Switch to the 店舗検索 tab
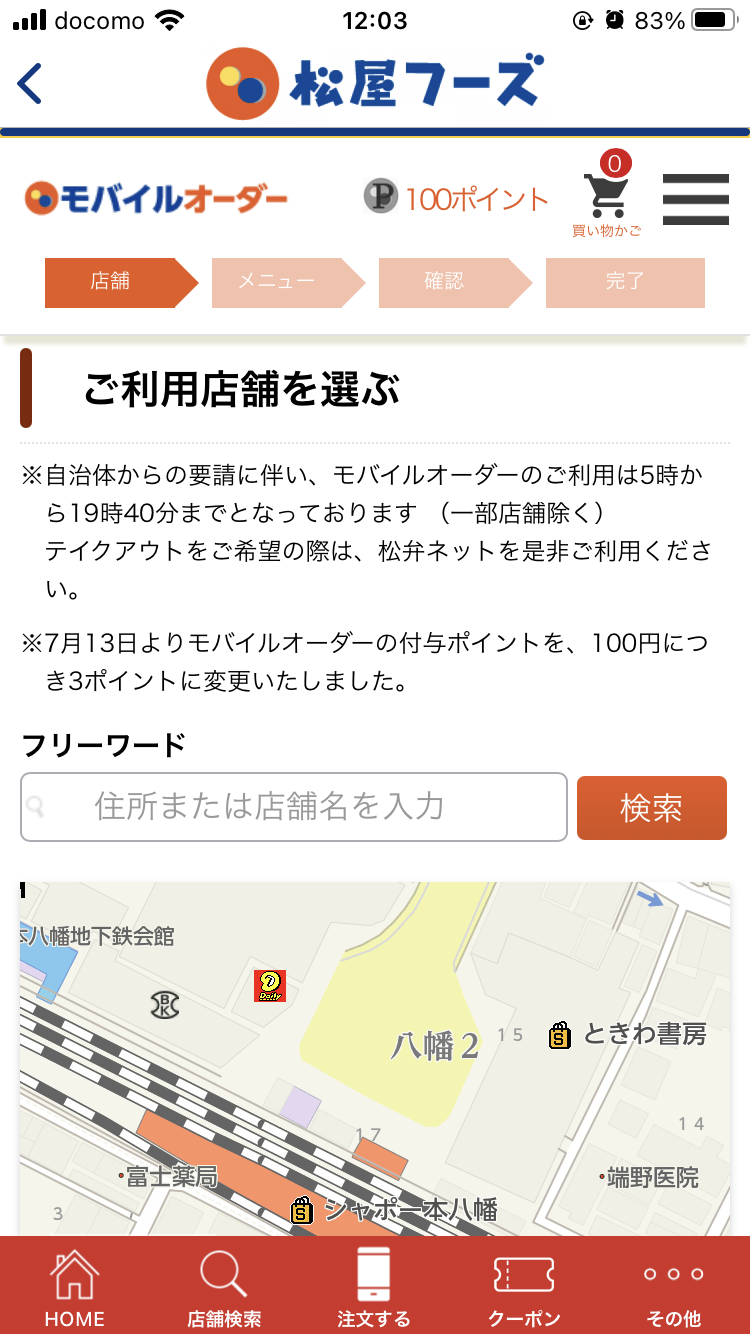750x1334 pixels. (224, 1287)
